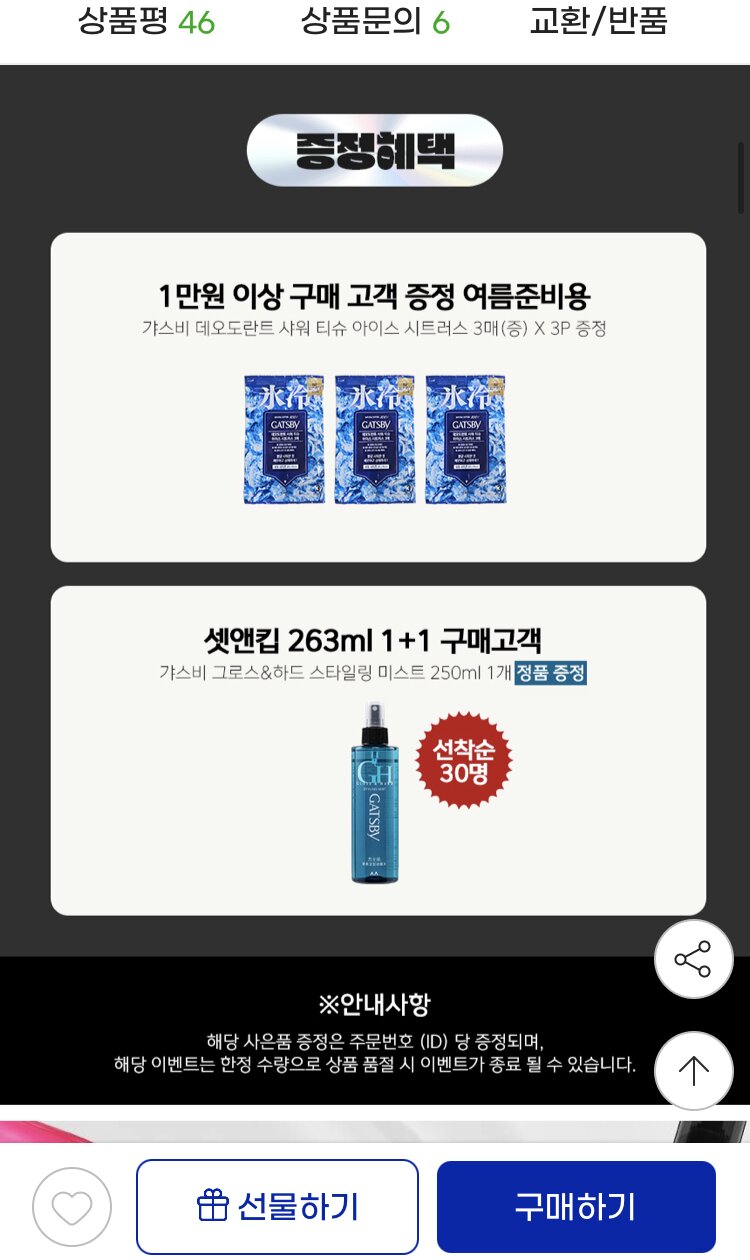Open the 상품문의 tab
Screen dimensions: 750x1260
point(375,22)
